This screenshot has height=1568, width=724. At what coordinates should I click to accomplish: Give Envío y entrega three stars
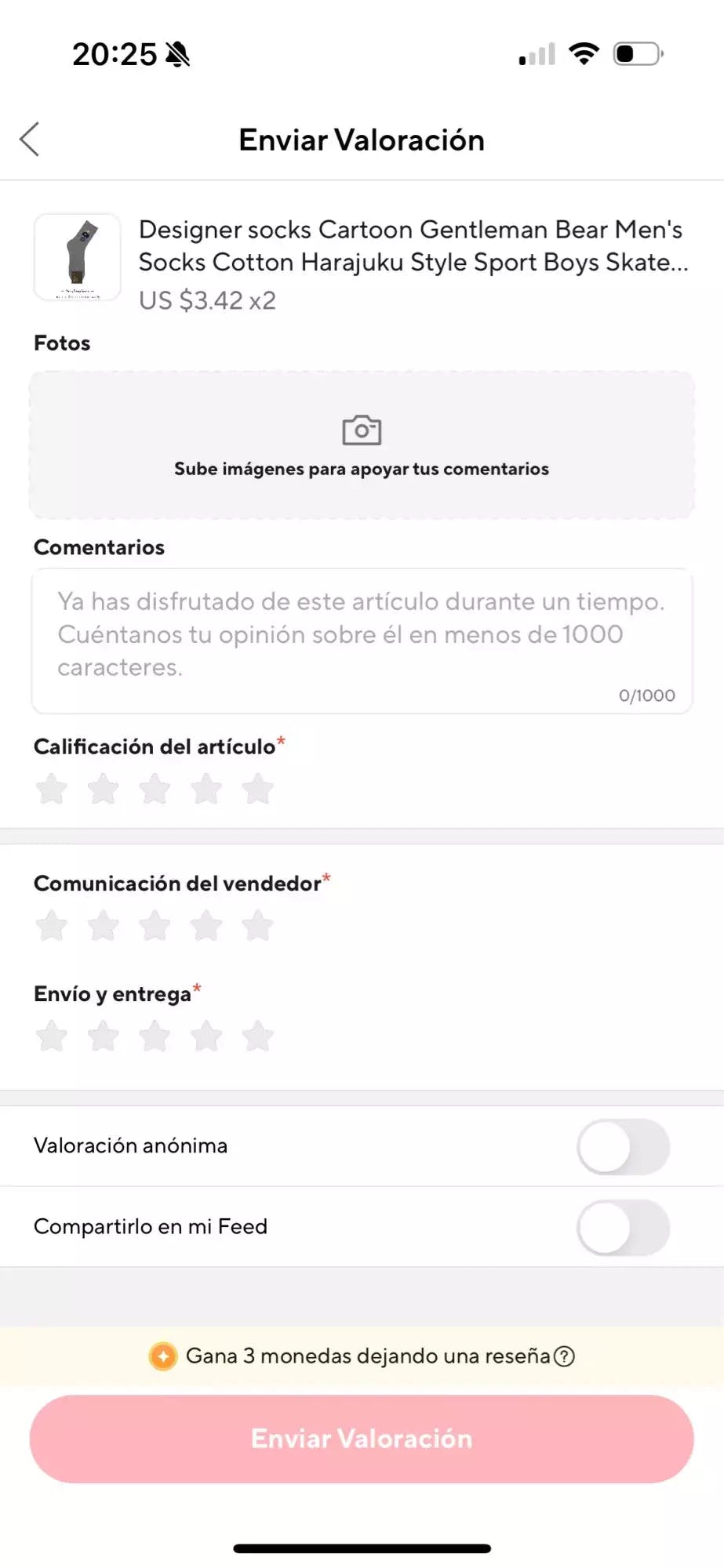155,1036
